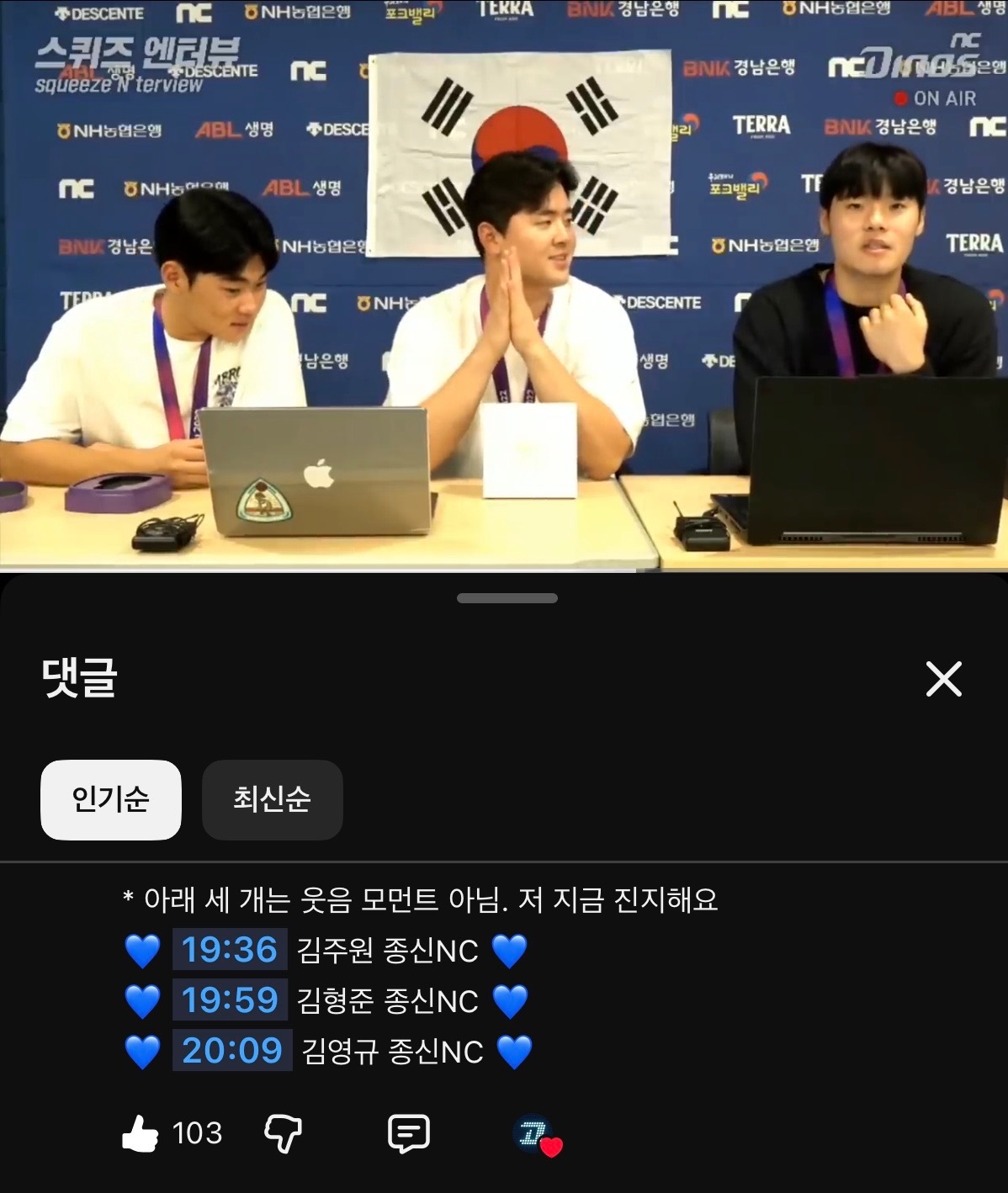Jump to timestamp 19:36
This screenshot has height=1193, width=1008.
click(229, 950)
